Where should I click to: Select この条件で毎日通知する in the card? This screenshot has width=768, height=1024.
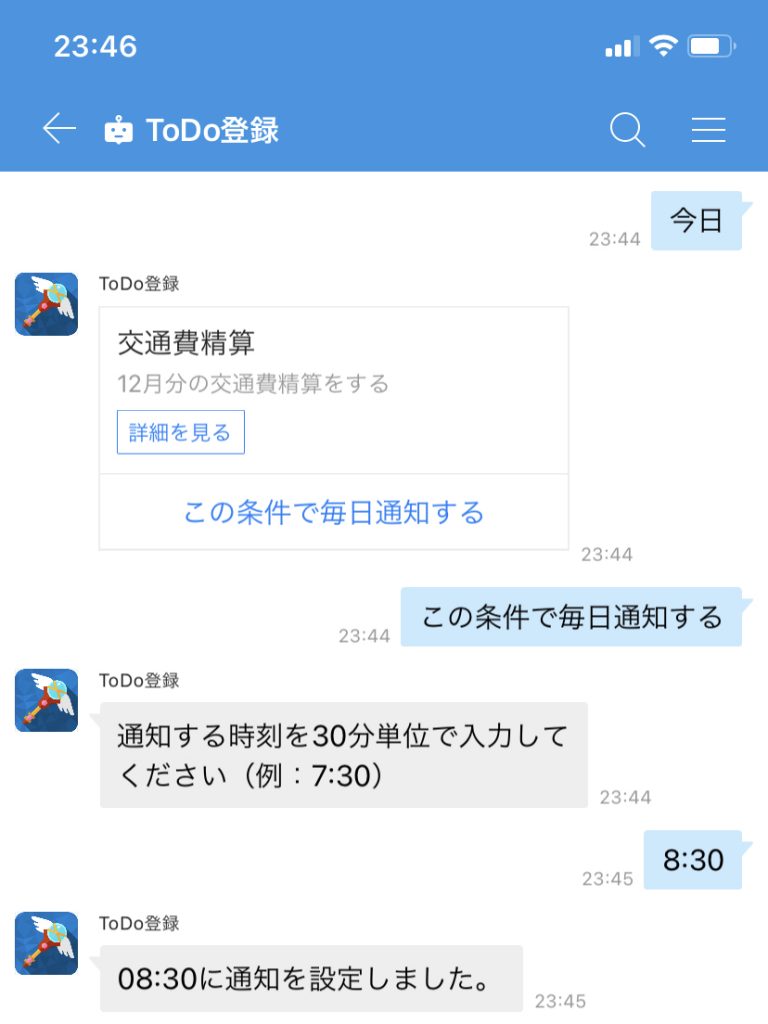pyautogui.click(x=333, y=512)
